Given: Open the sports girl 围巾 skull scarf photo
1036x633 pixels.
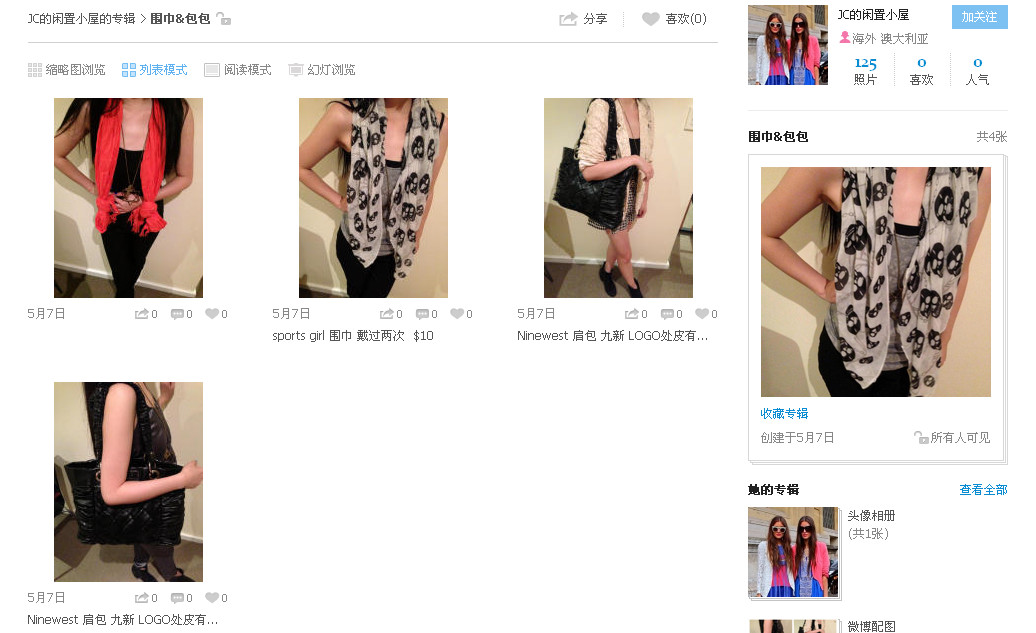Looking at the screenshot, I should click(x=373, y=198).
